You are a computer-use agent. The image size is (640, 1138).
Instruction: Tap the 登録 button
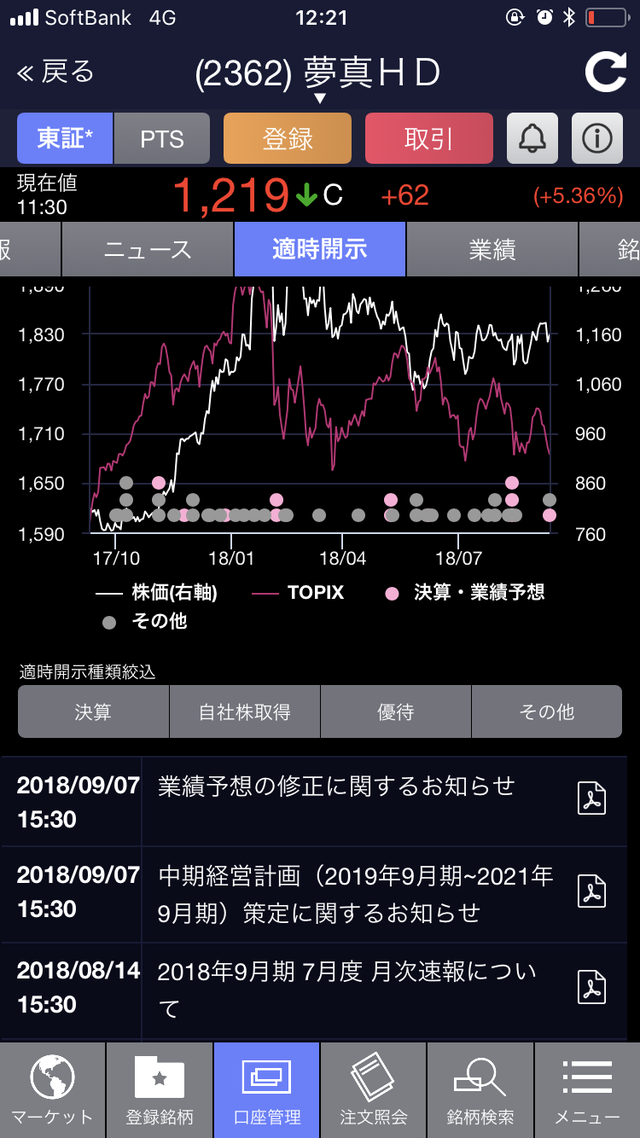[x=287, y=138]
